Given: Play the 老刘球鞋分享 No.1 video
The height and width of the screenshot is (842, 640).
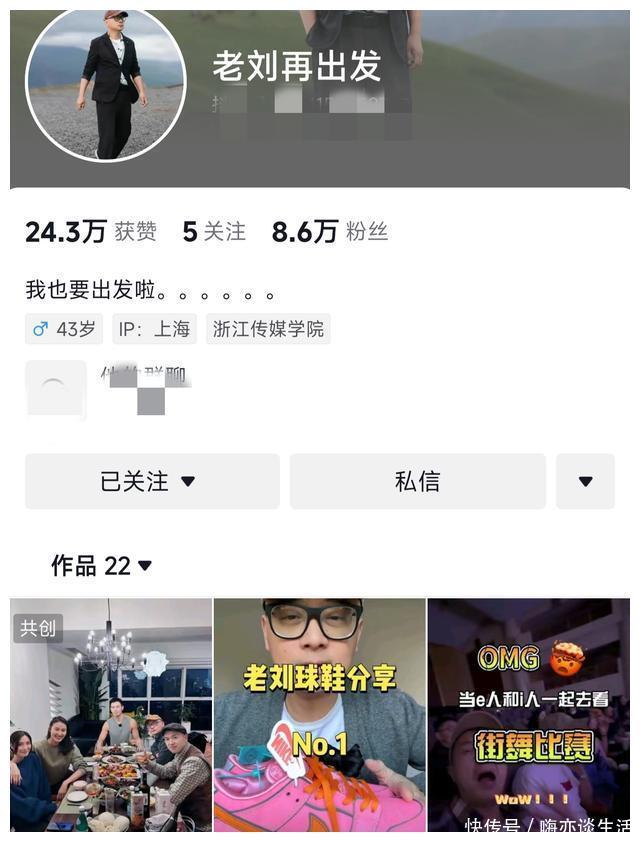Looking at the screenshot, I should pyautogui.click(x=319, y=714).
